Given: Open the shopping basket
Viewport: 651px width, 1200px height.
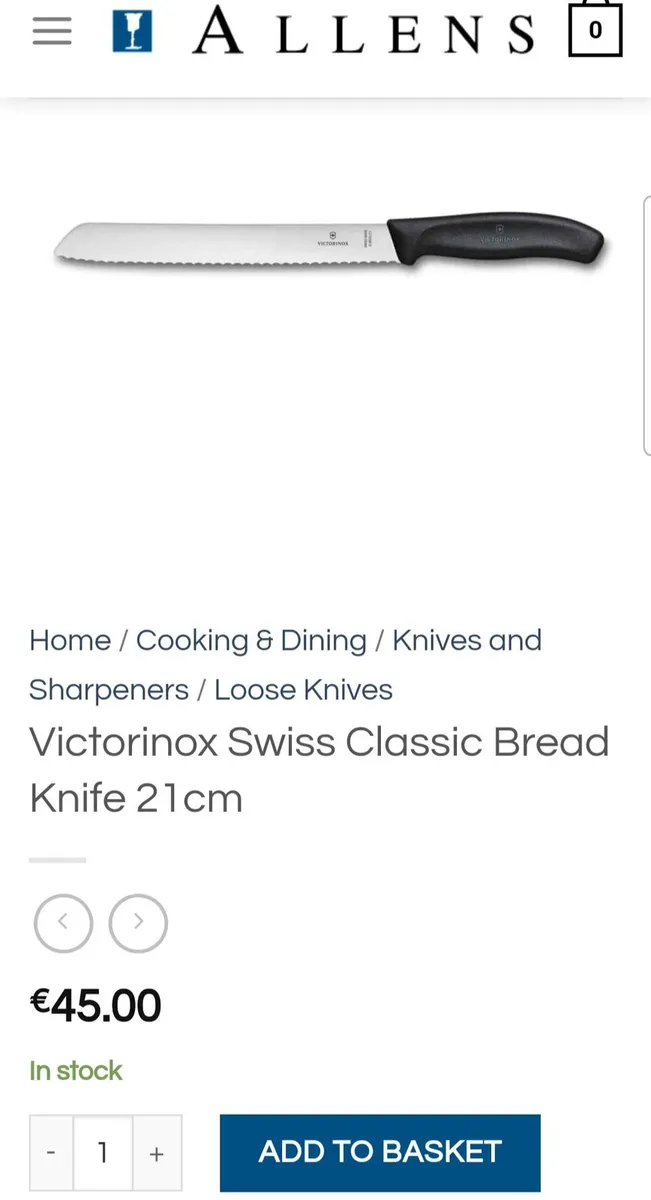Looking at the screenshot, I should click(595, 30).
